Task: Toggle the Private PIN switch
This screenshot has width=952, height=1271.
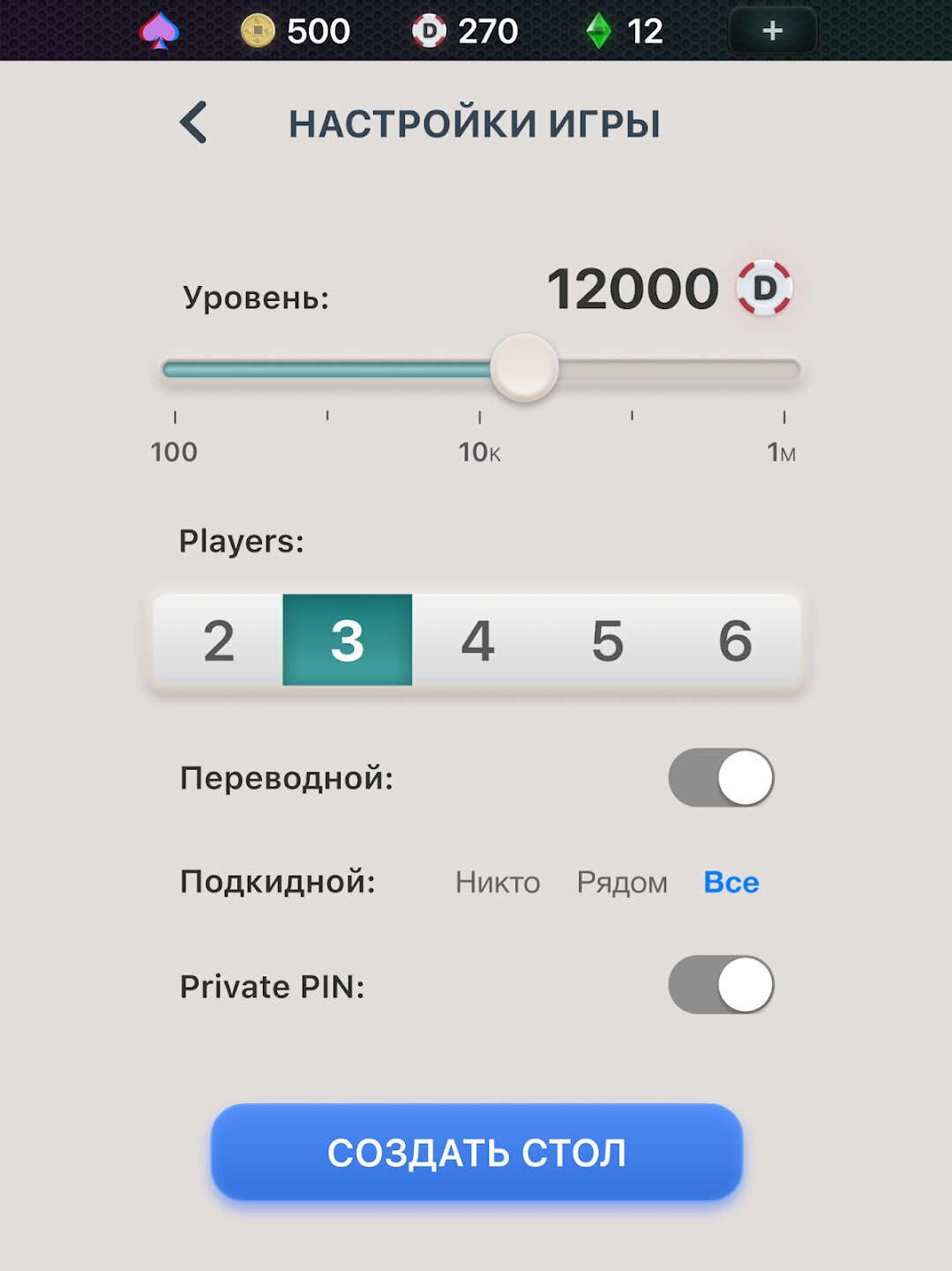Action: pyautogui.click(x=721, y=984)
